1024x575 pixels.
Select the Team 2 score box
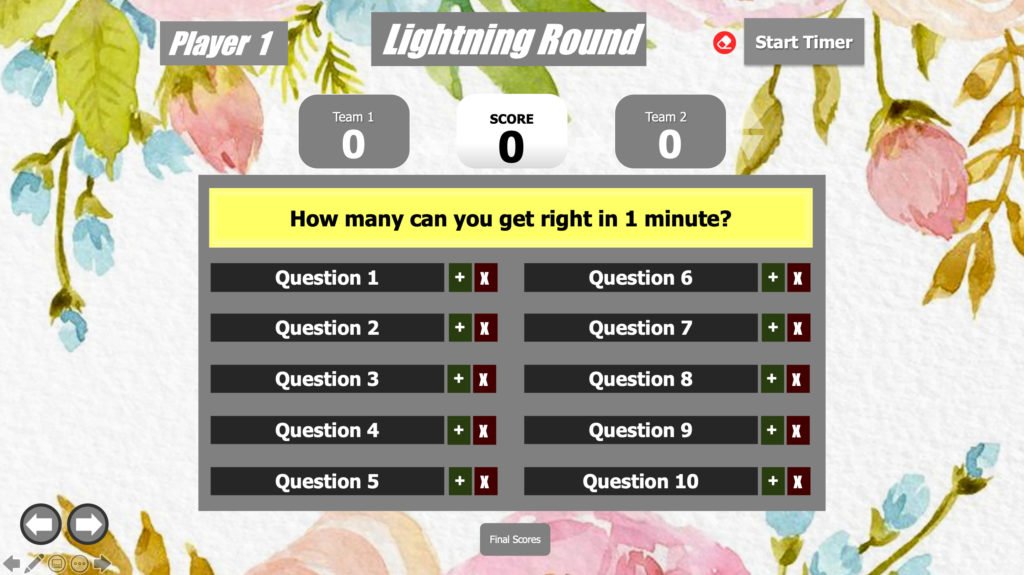pyautogui.click(x=669, y=132)
